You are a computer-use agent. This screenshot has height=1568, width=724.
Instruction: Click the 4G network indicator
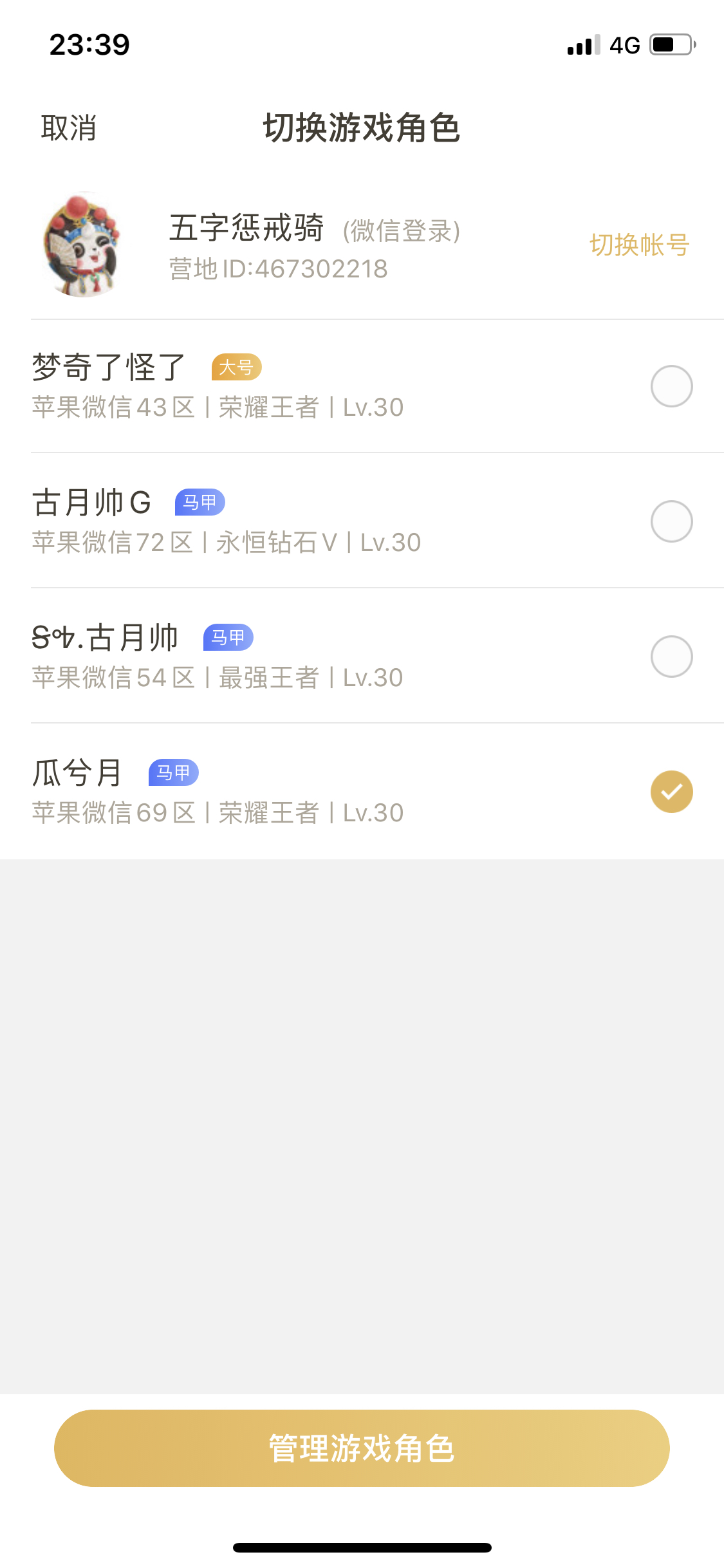[x=623, y=44]
